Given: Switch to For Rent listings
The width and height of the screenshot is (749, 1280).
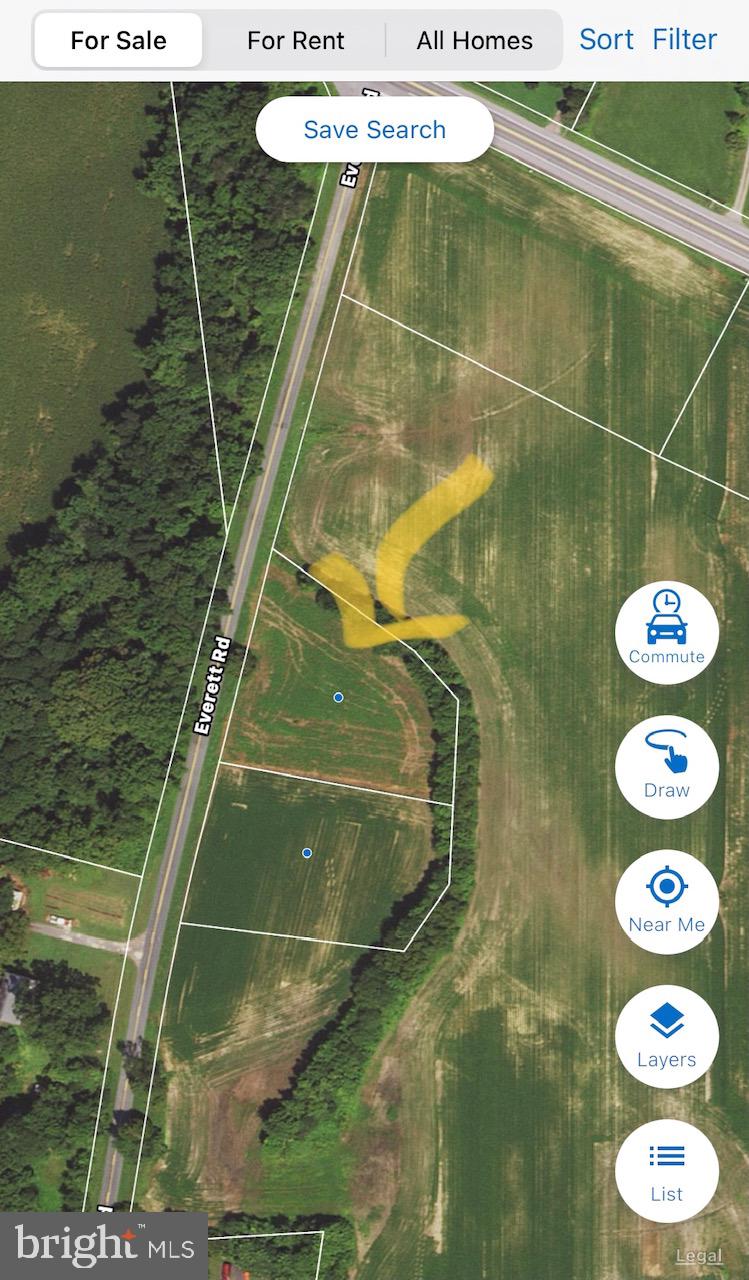Looking at the screenshot, I should (x=296, y=40).
